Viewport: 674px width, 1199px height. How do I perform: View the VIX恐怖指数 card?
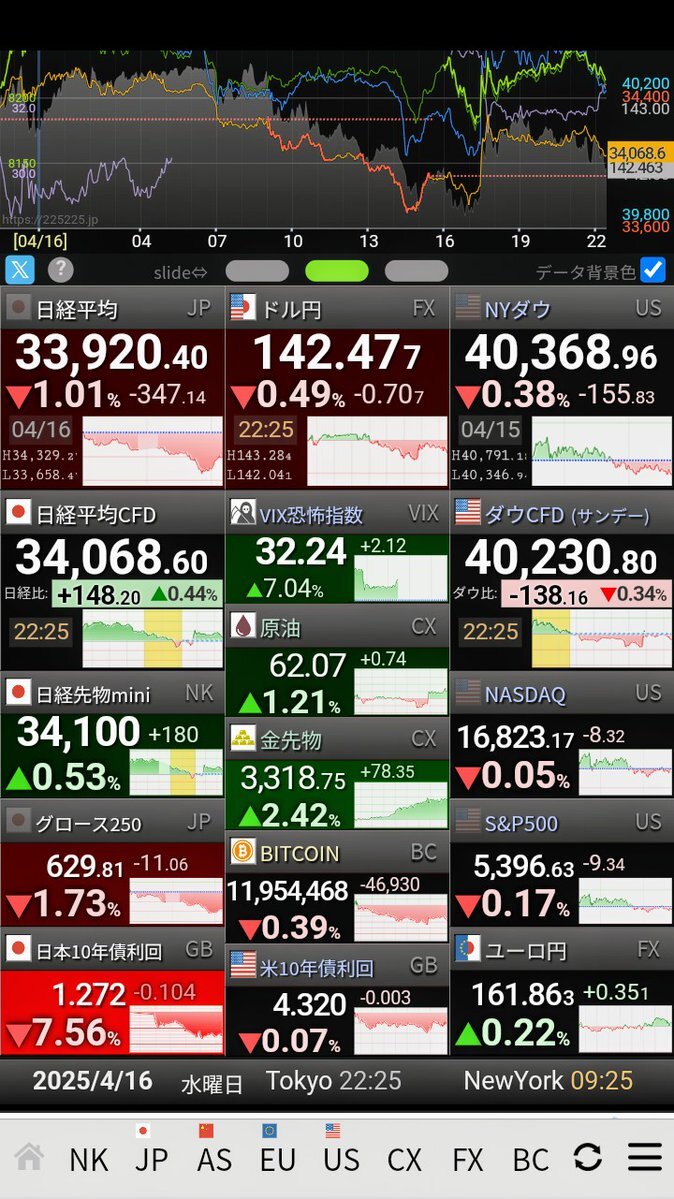click(x=337, y=551)
